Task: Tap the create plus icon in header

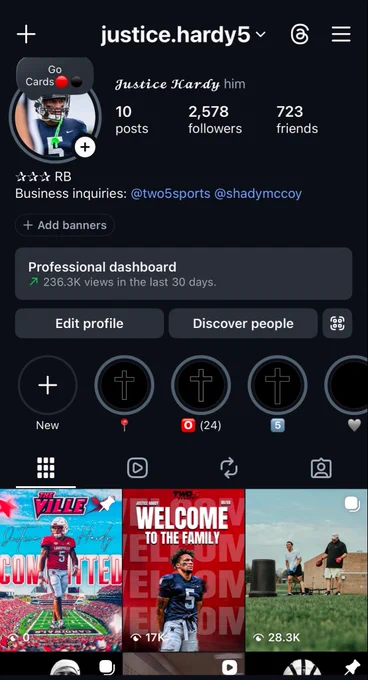Action: click(x=26, y=34)
